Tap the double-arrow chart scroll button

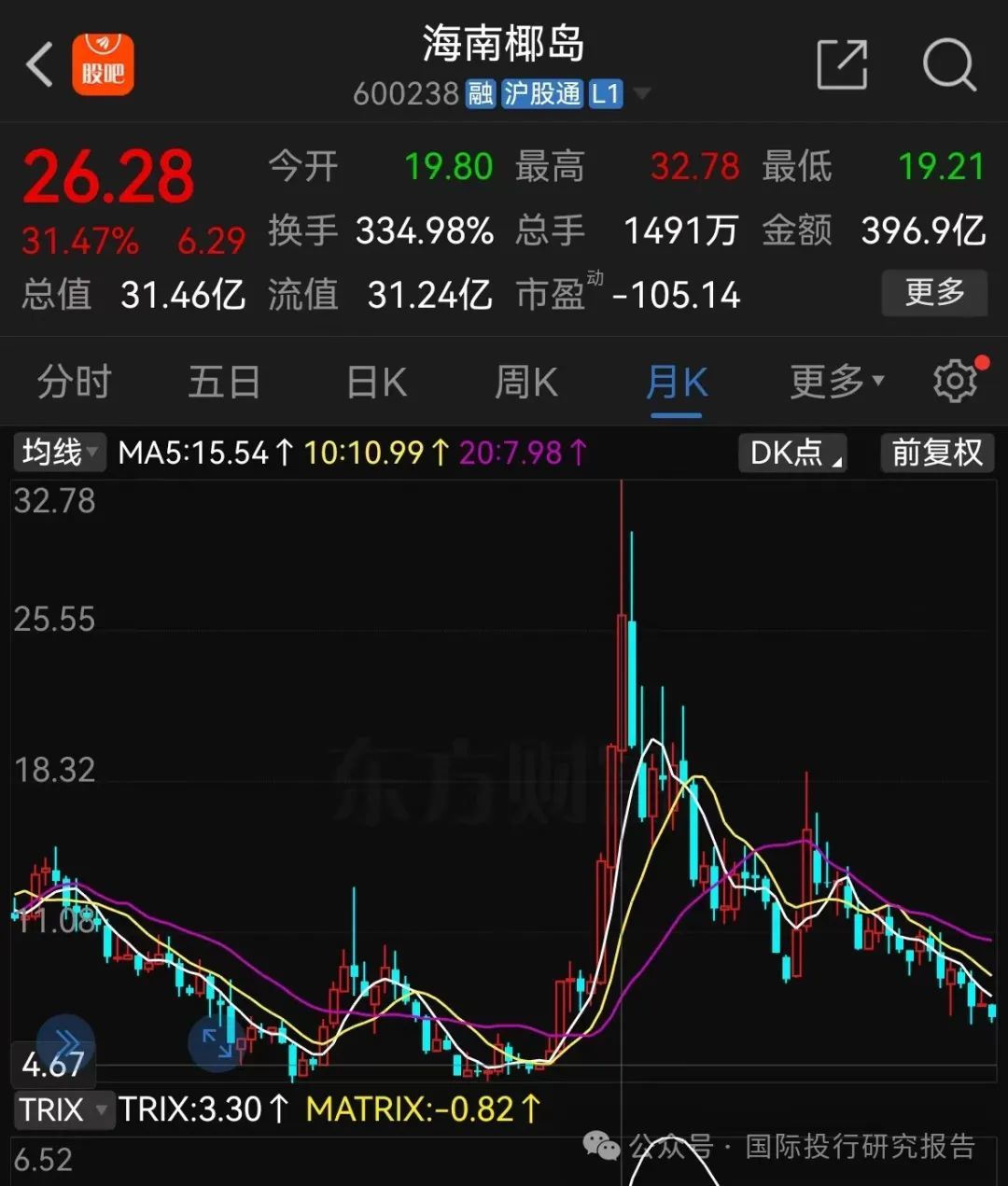tap(65, 1041)
